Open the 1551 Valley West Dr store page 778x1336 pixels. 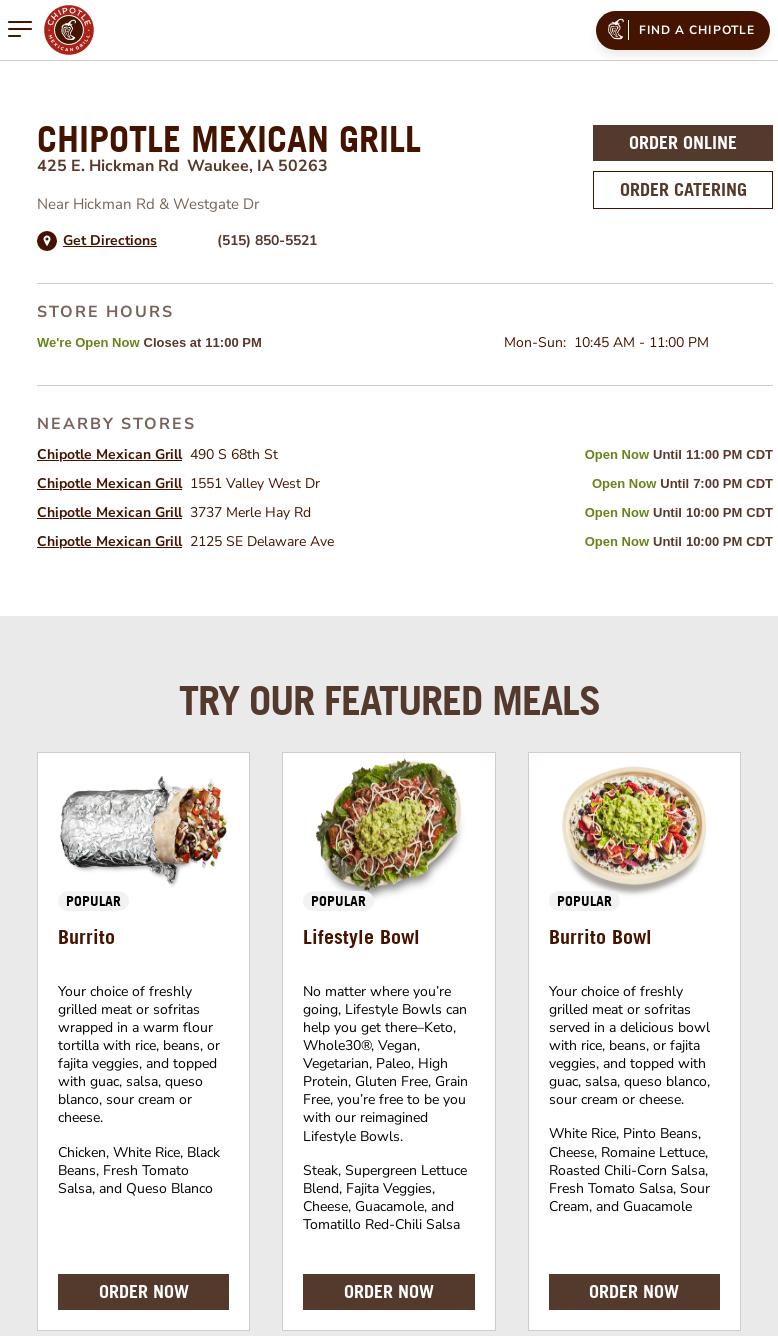coord(110,483)
